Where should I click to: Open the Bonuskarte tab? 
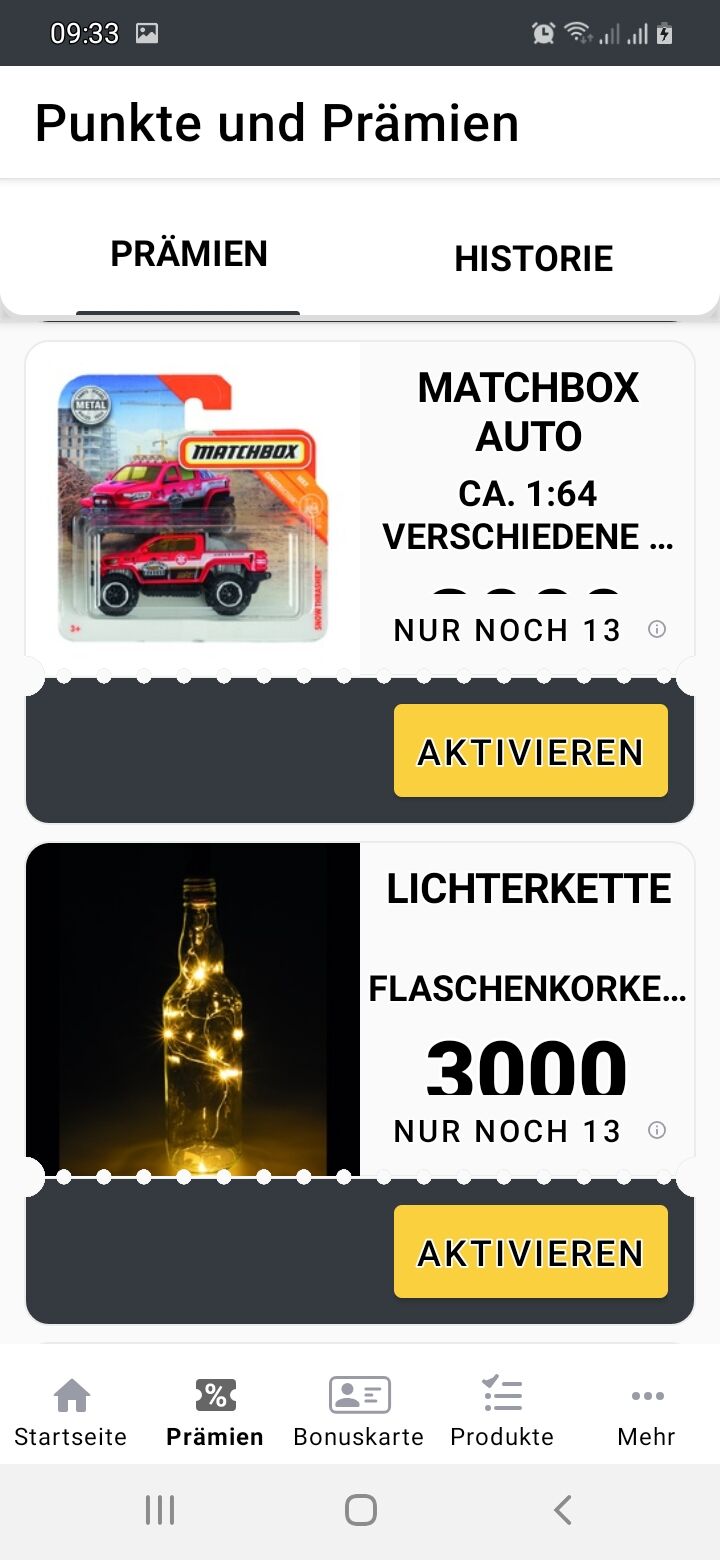coord(359,1413)
